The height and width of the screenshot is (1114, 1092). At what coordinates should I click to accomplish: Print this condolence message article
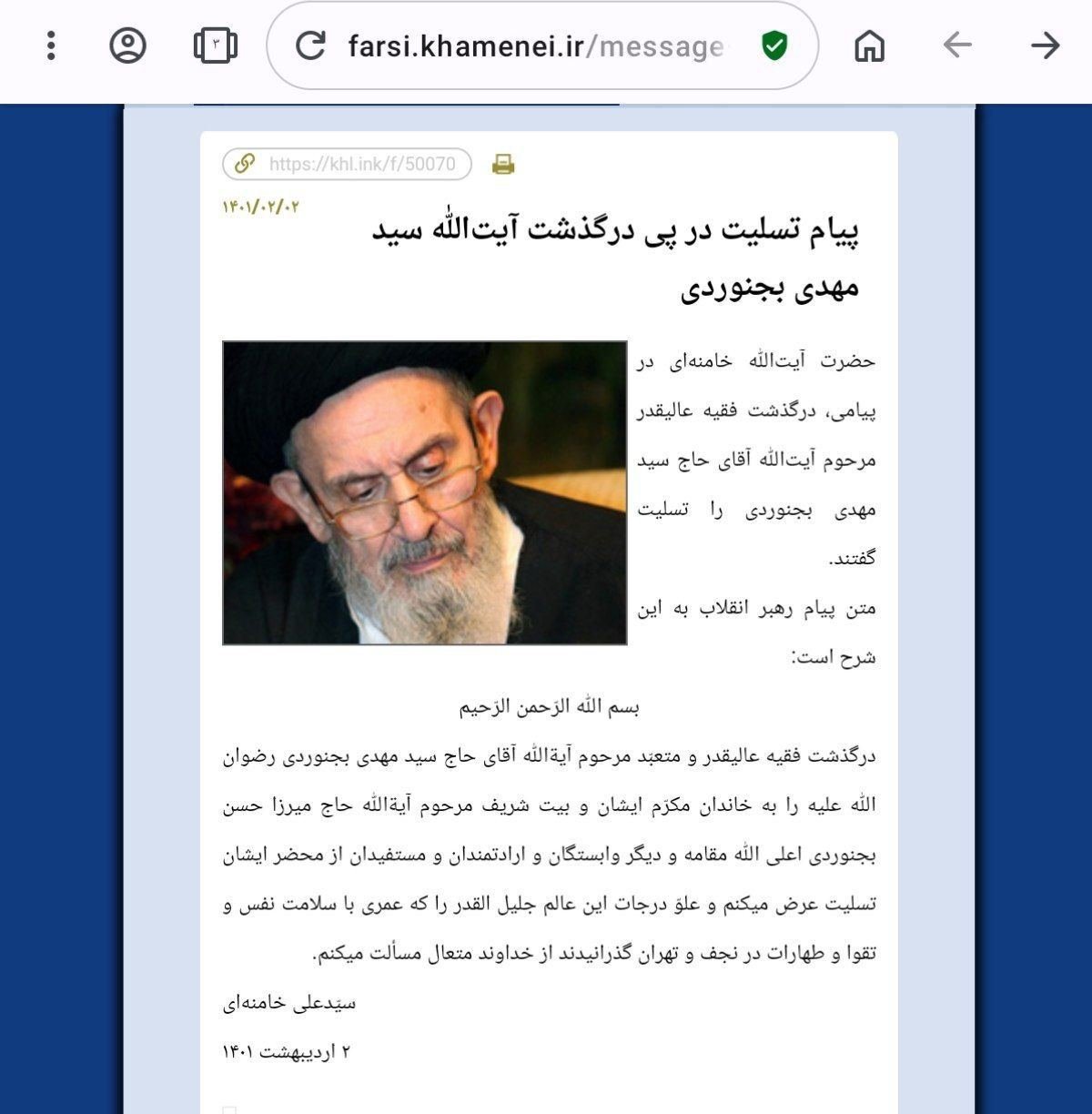point(503,164)
